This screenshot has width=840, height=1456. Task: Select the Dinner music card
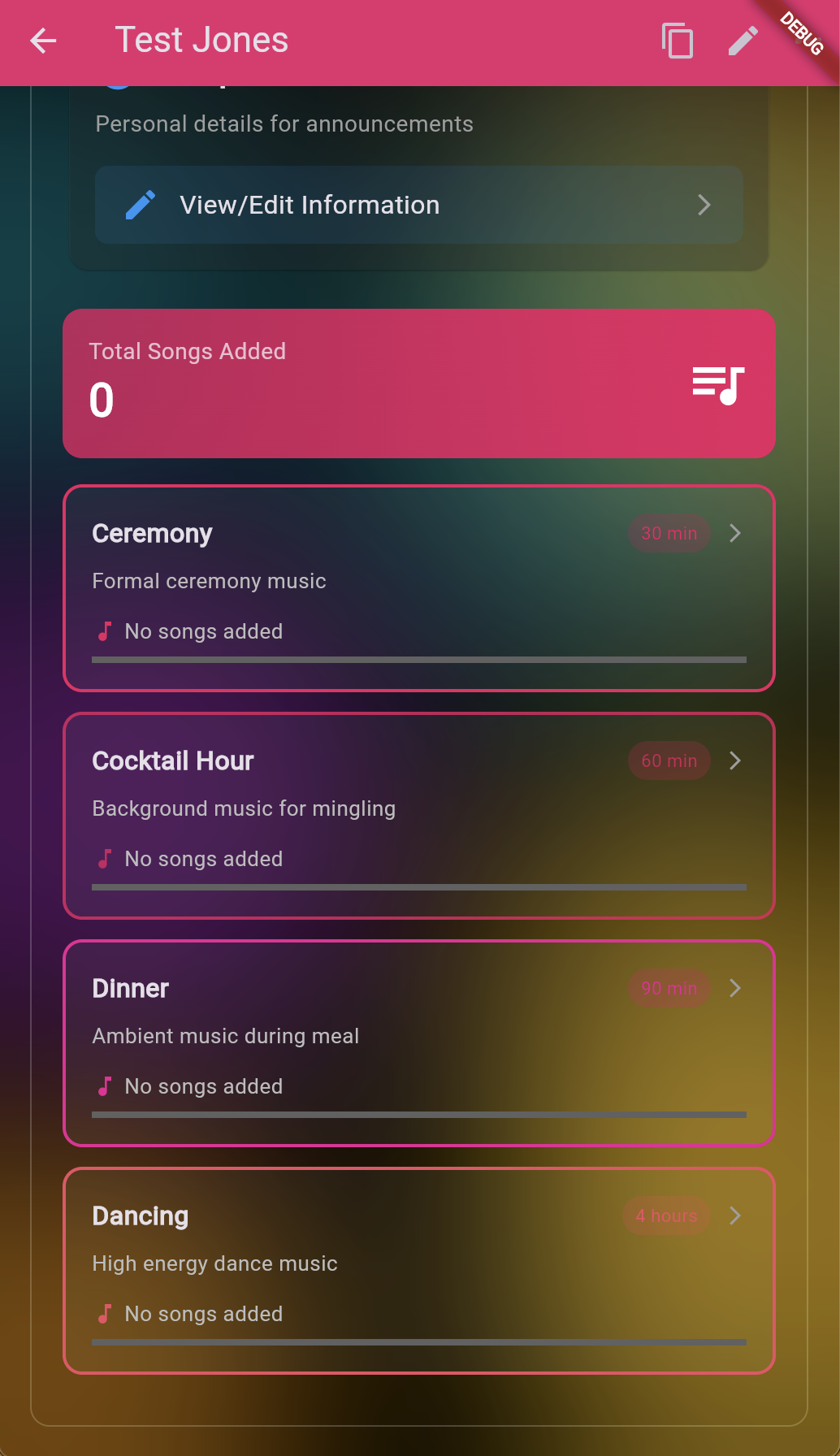(419, 1043)
